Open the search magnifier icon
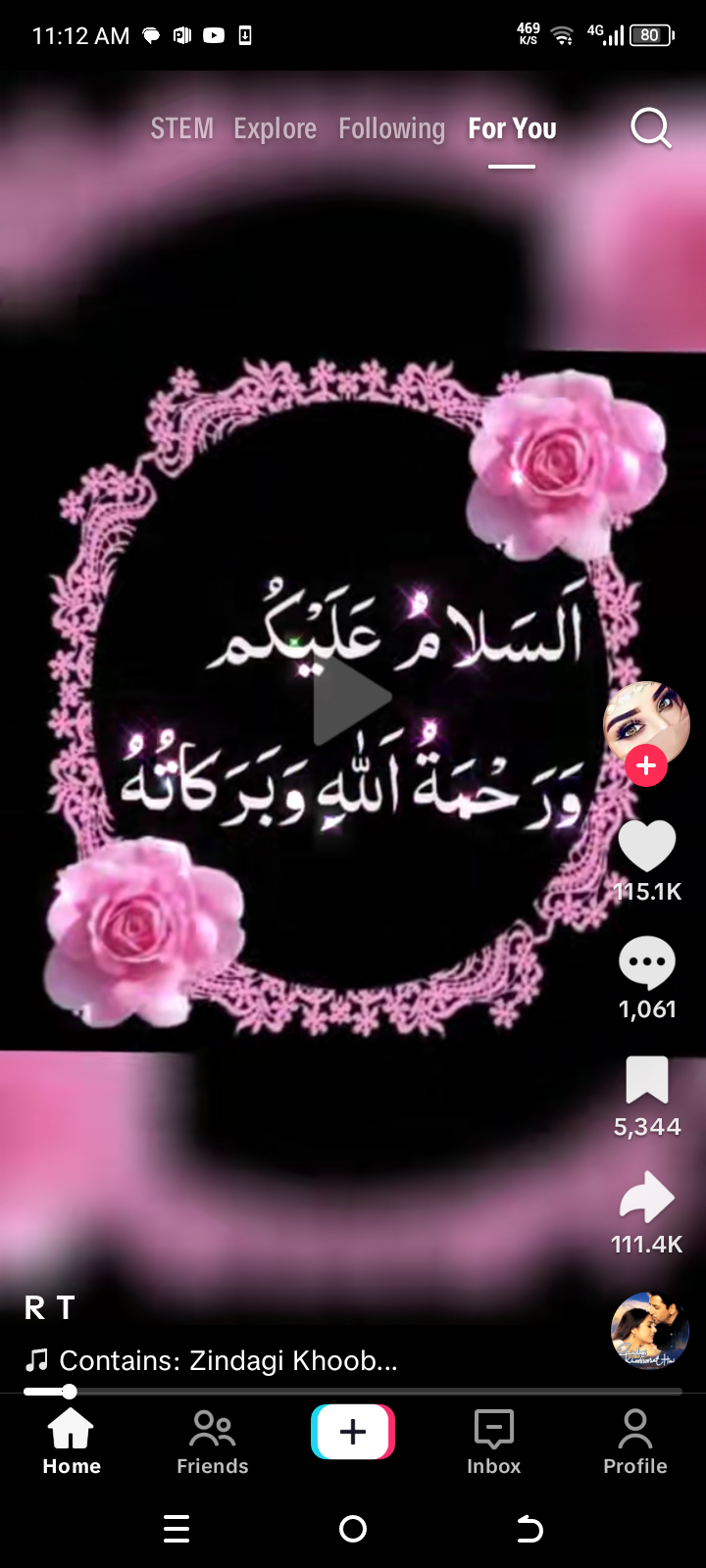Screen dimensions: 706x1568 (650, 128)
